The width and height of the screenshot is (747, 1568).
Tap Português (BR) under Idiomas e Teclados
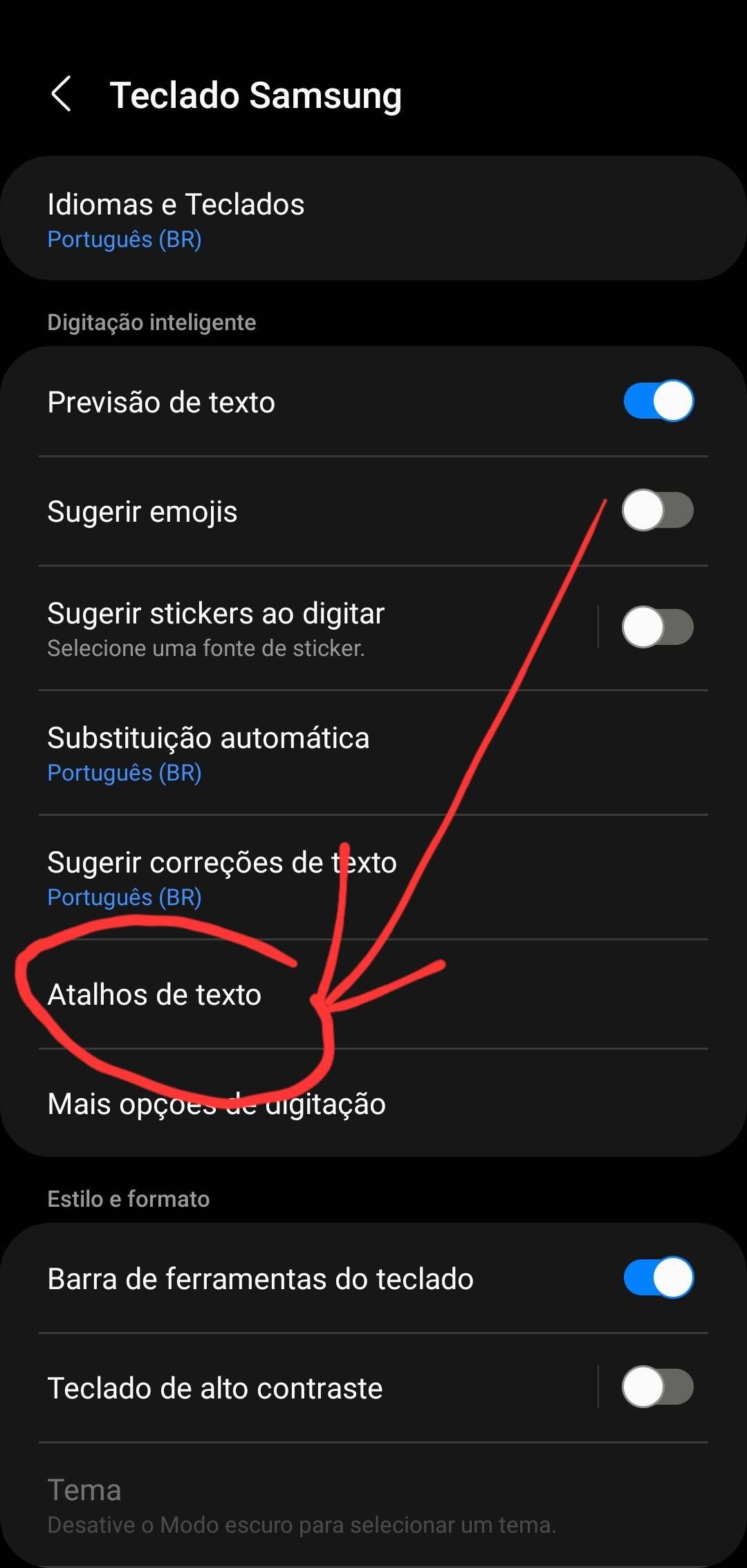coord(124,240)
